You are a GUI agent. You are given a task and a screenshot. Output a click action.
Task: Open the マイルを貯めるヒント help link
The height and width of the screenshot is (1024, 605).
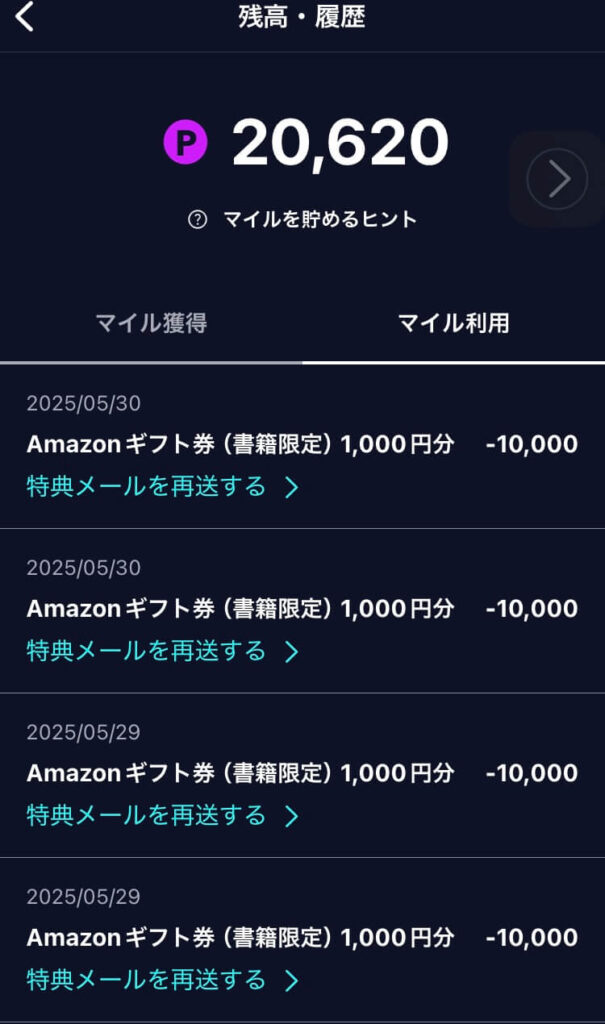coord(302,219)
